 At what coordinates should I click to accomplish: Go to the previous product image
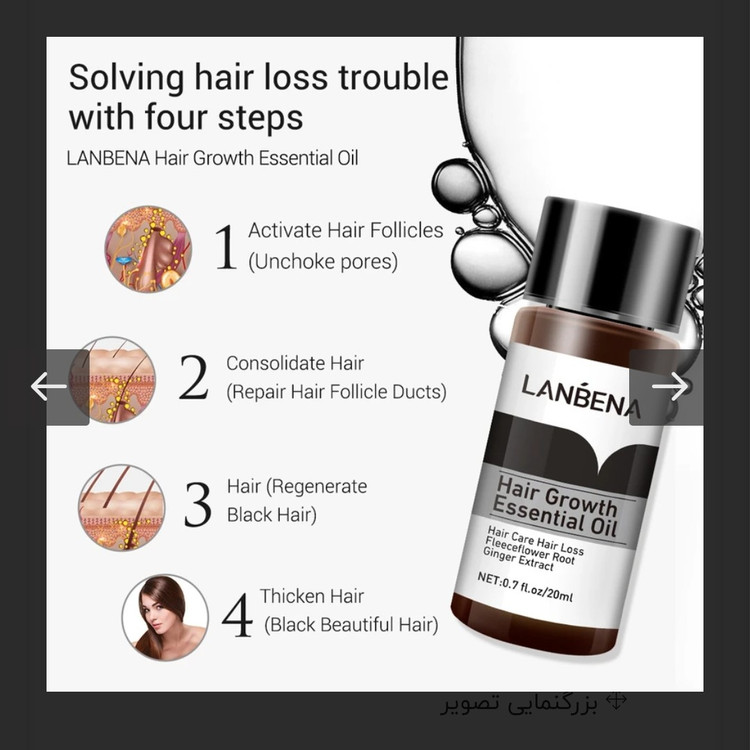50,386
